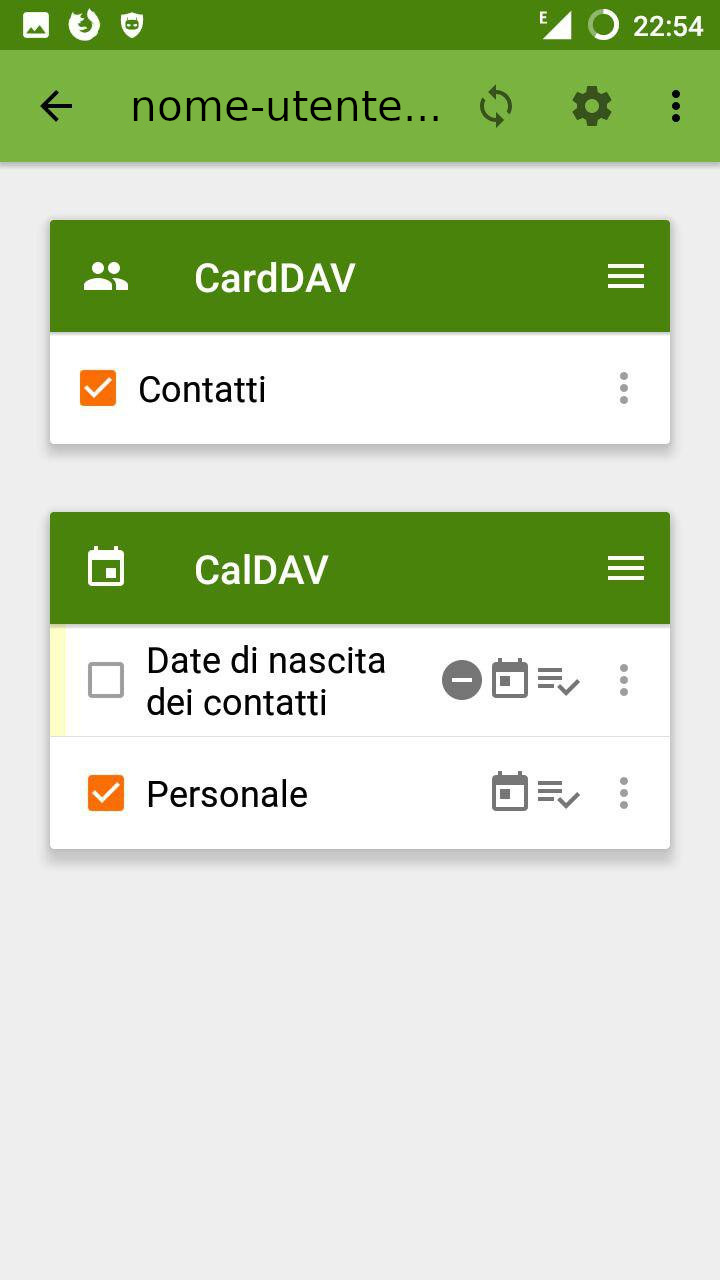Open options for Personale
Image resolution: width=720 pixels, height=1280 pixels.
[x=624, y=793]
